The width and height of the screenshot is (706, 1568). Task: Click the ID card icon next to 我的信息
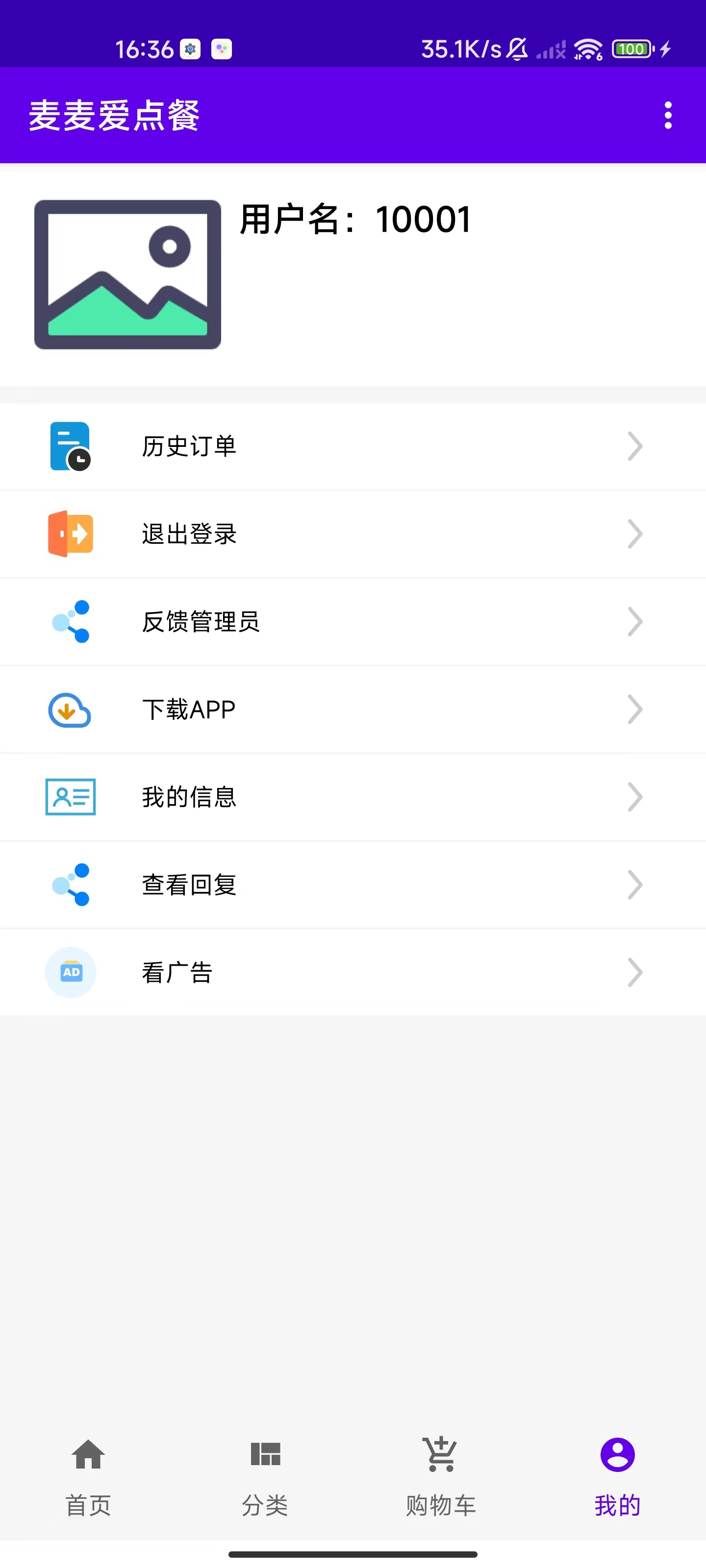[70, 797]
